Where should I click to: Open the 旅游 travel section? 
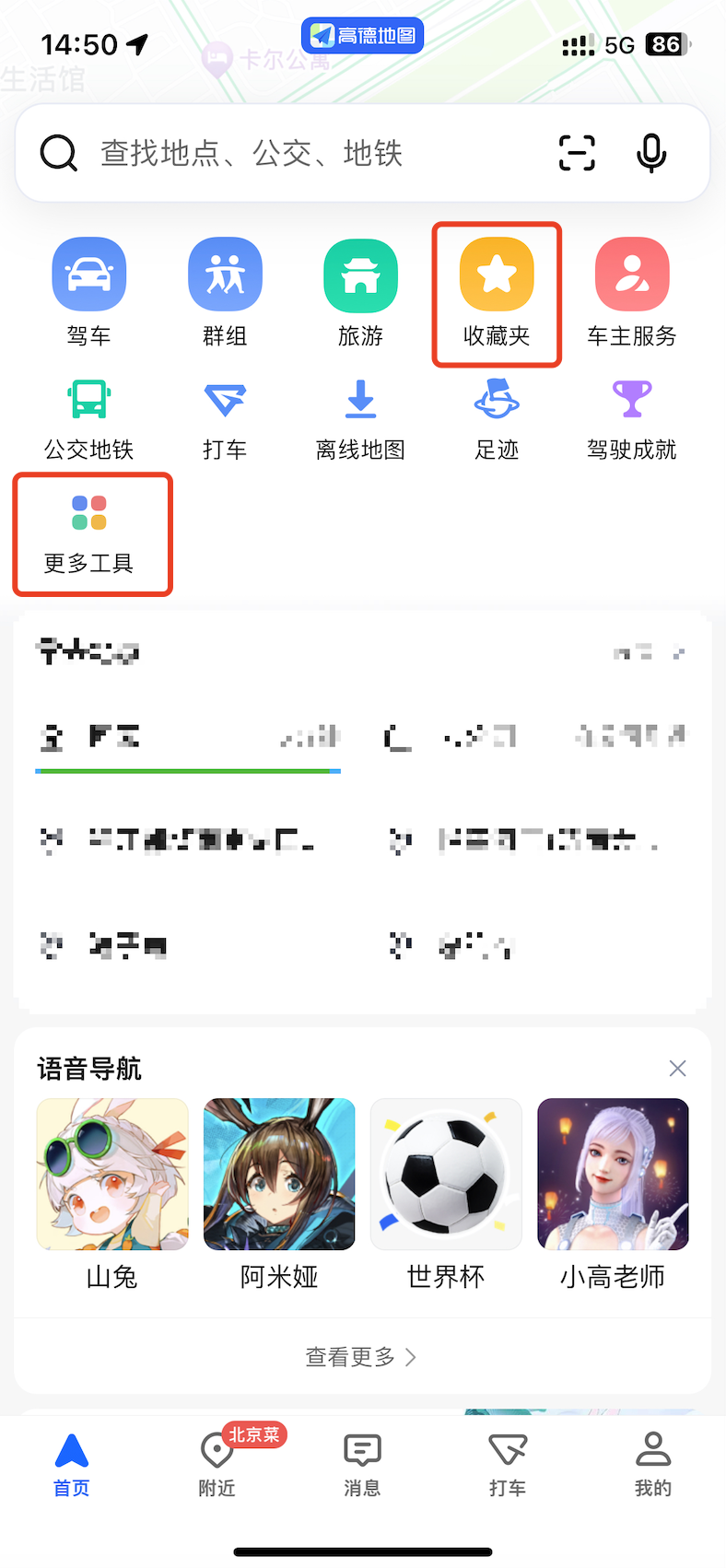pos(360,292)
